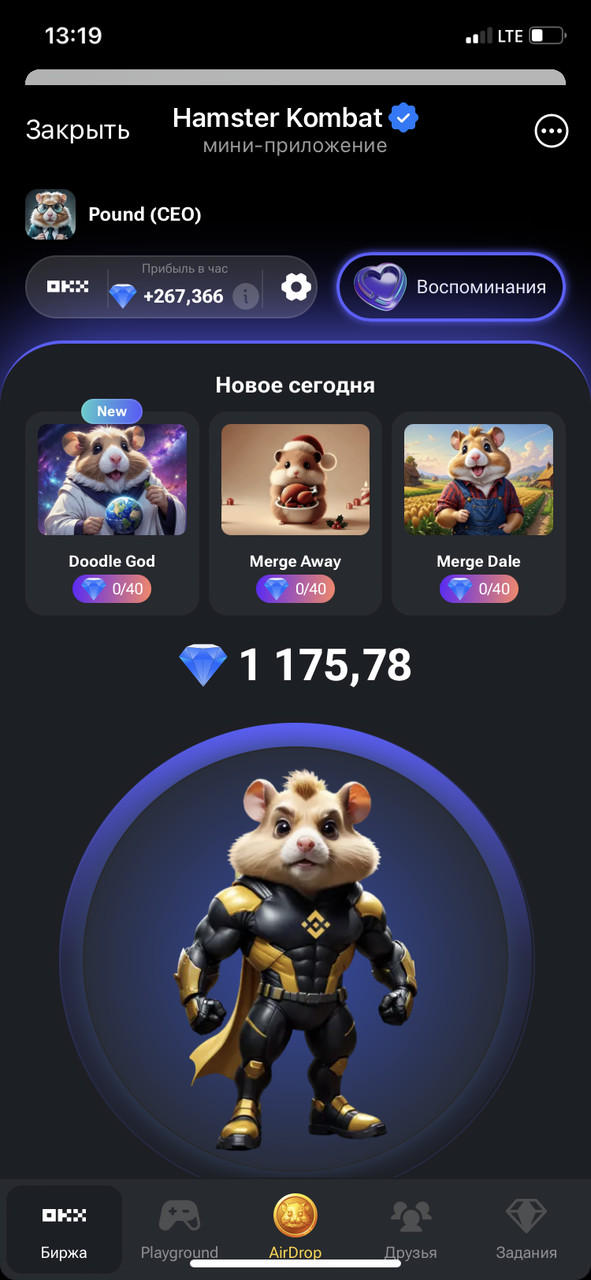Open the Воспоминания button

point(451,287)
